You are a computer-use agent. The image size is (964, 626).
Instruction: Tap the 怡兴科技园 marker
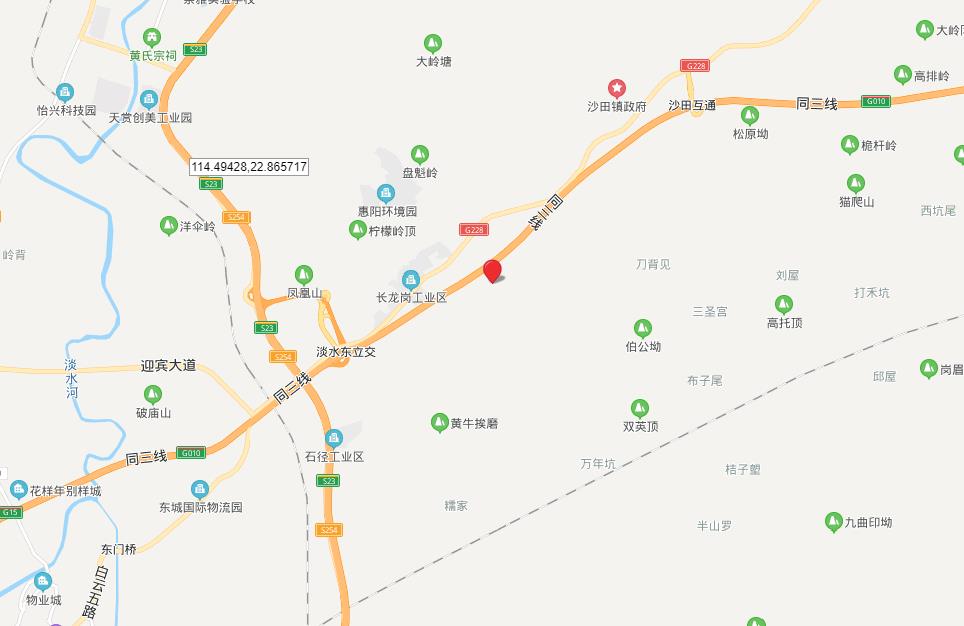coord(65,92)
